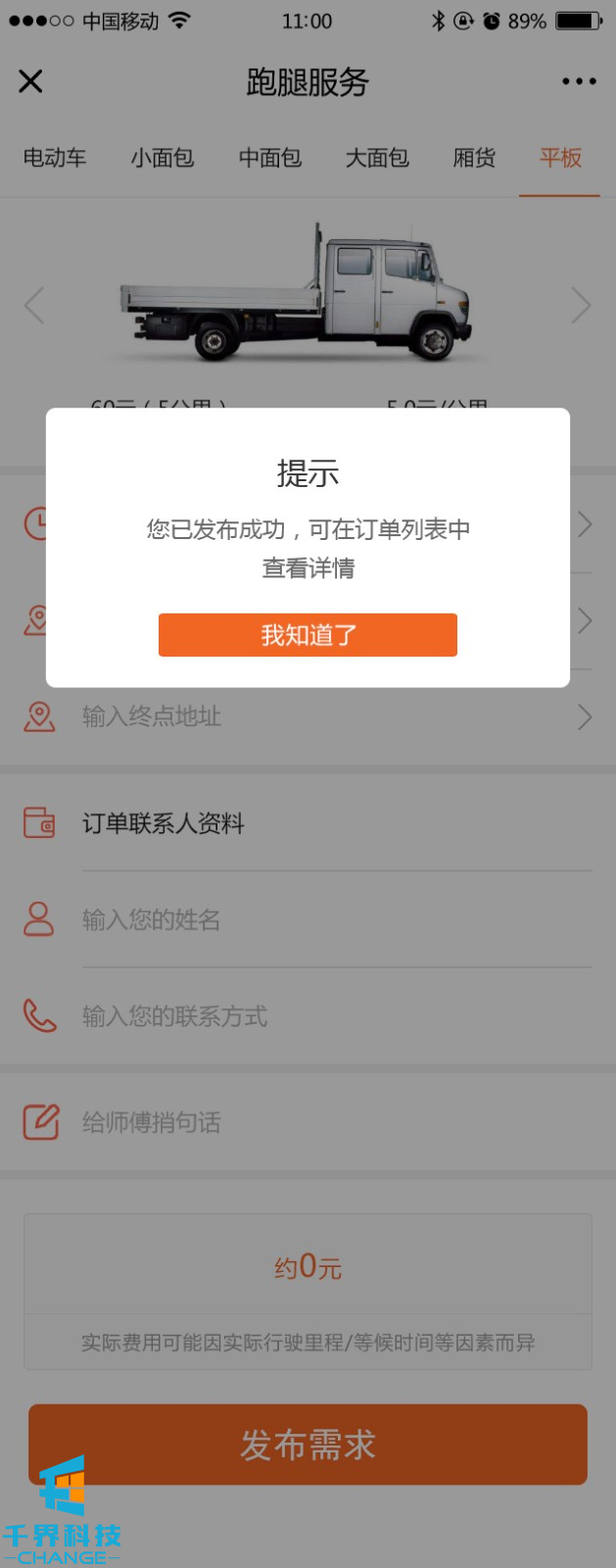Close the 跑腿服务 page
Screen dimensions: 616x1568
[x=31, y=81]
